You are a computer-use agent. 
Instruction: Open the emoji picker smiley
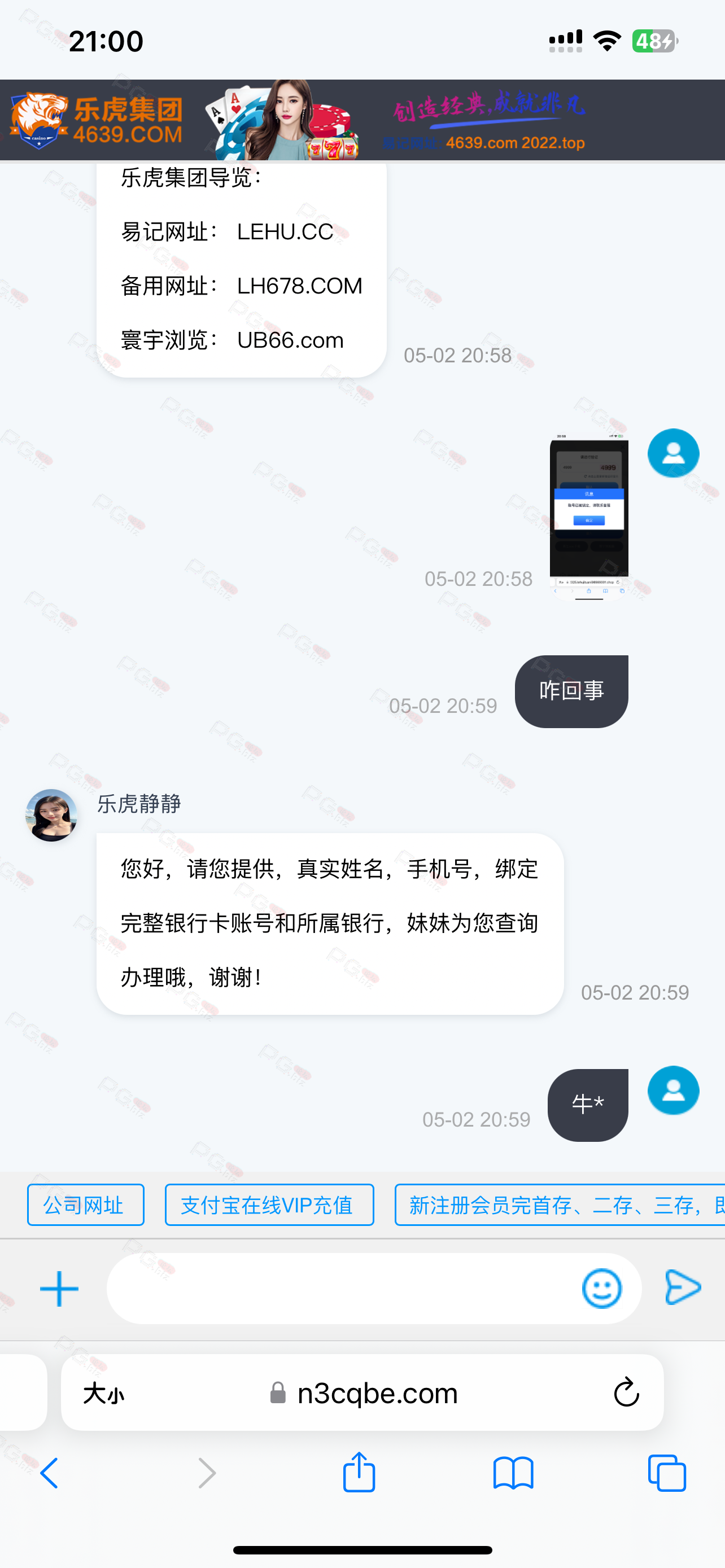601,1289
